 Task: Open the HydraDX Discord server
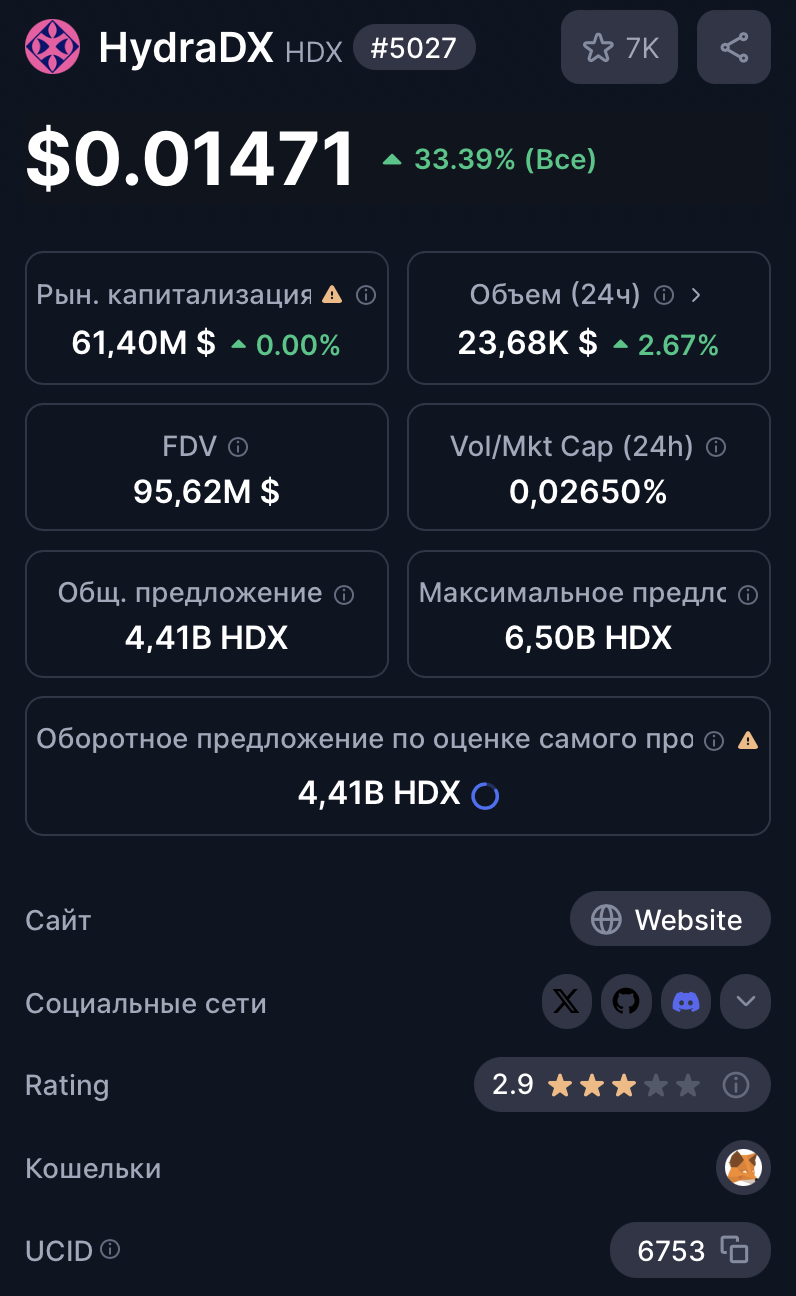685,1002
